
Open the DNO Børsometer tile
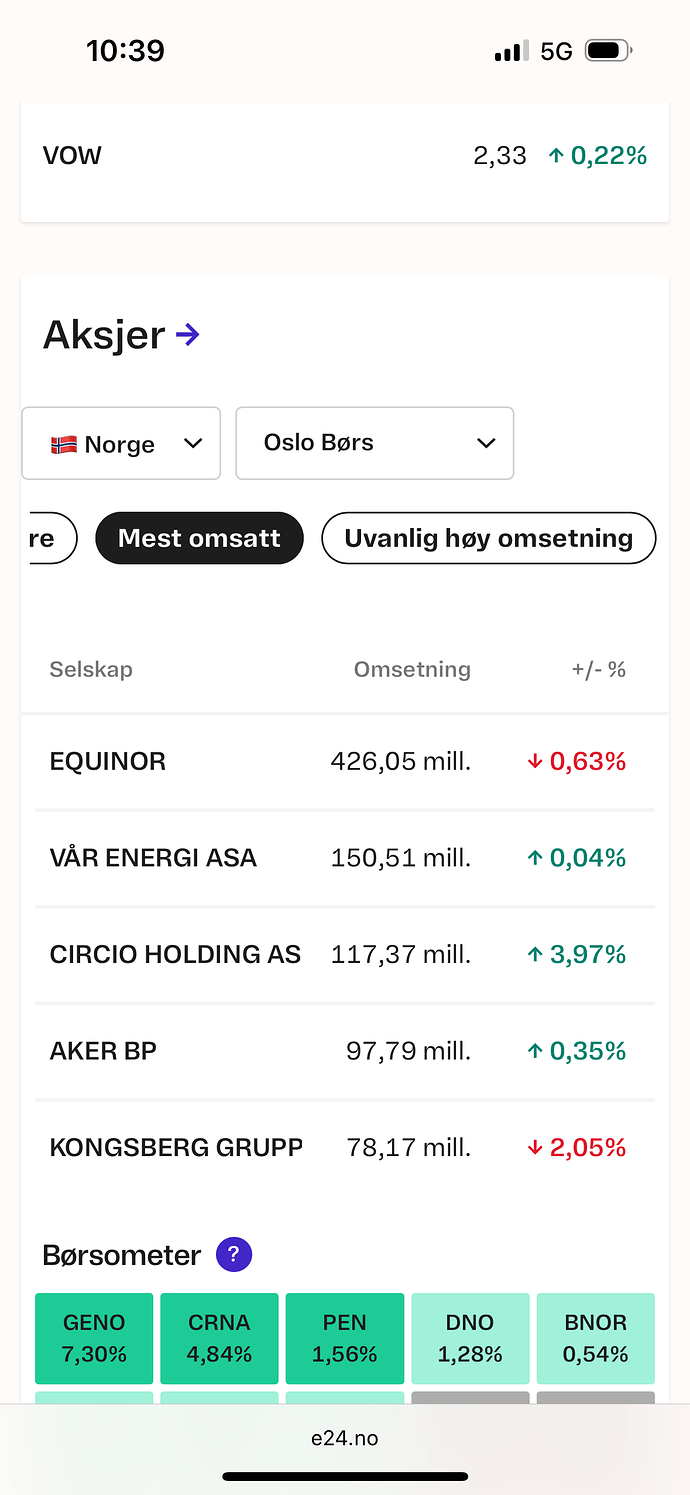pyautogui.click(x=470, y=1338)
